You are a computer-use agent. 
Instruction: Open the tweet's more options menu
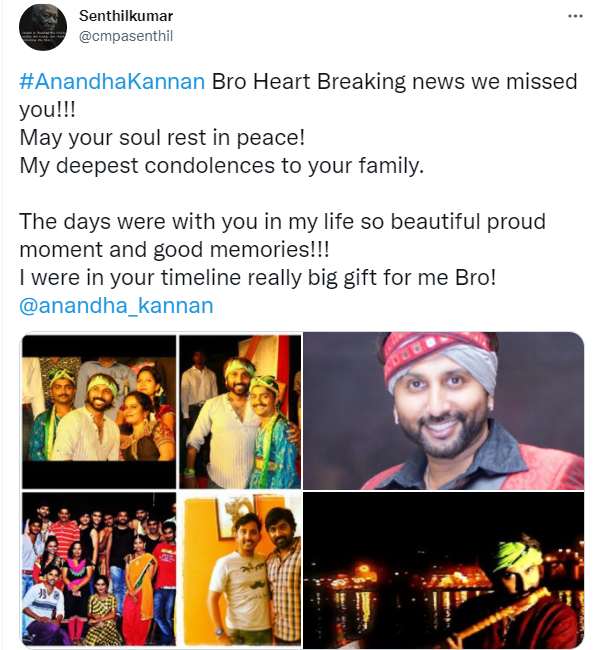573,18
